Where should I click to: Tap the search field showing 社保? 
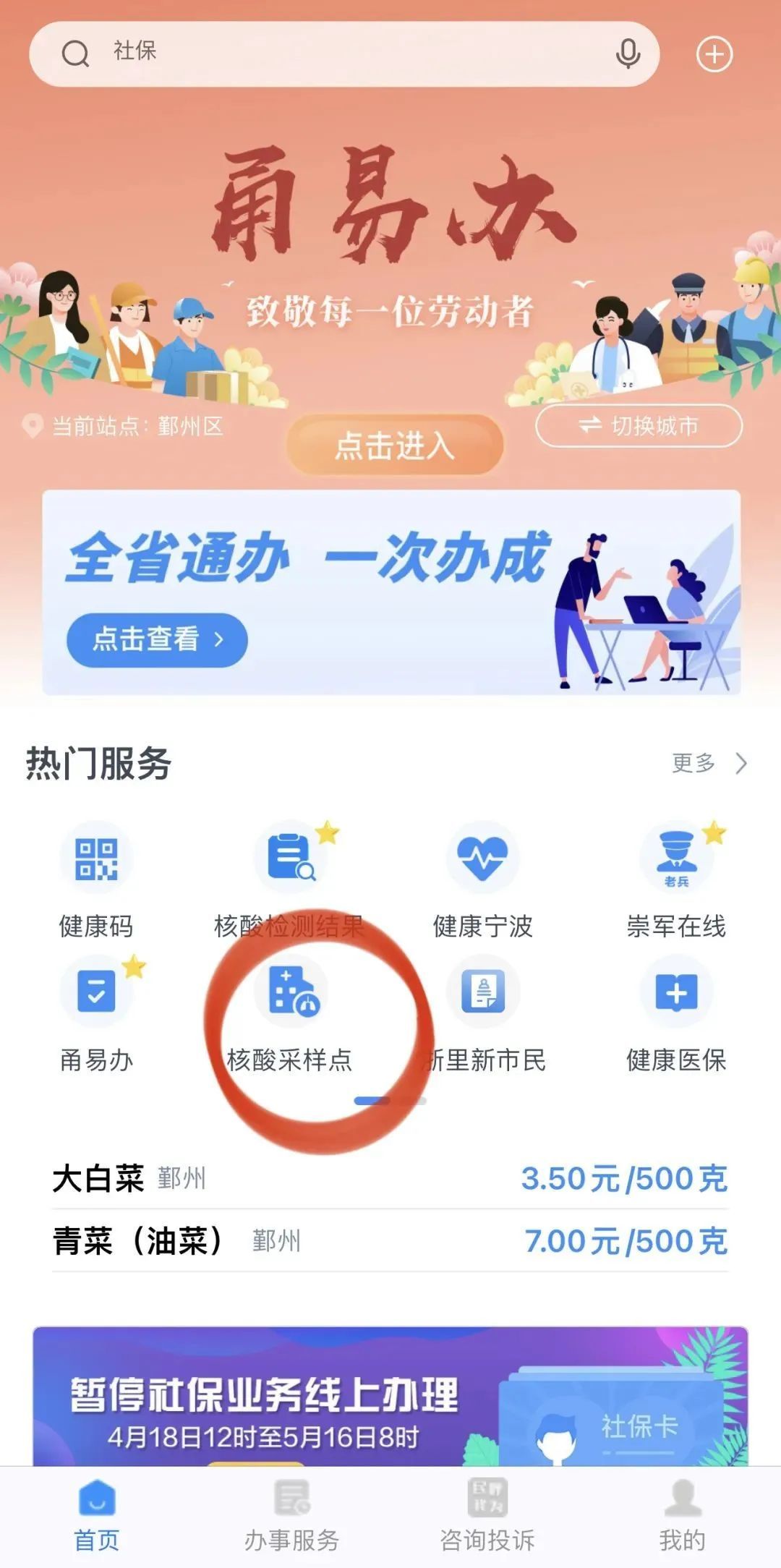pyautogui.click(x=289, y=52)
